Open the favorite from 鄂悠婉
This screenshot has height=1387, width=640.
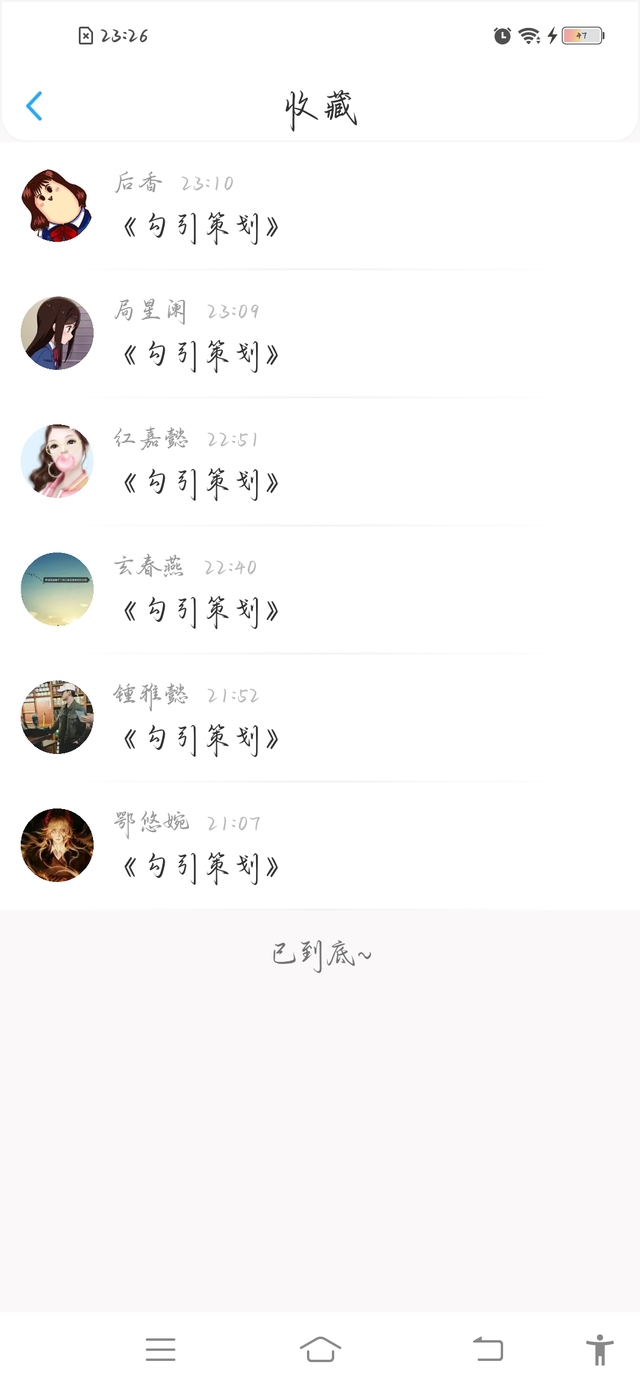click(x=200, y=866)
